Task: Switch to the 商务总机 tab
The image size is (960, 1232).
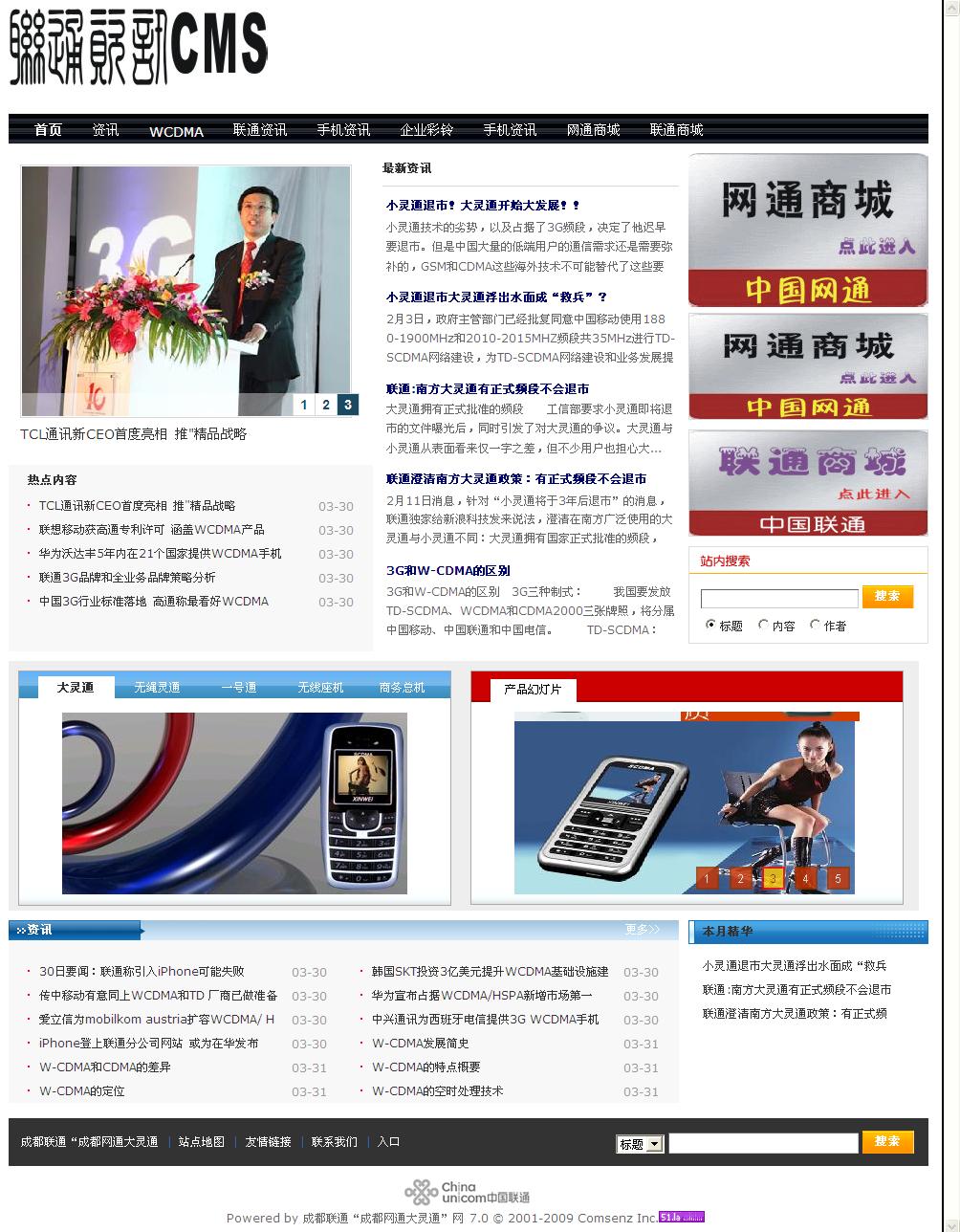Action: click(x=402, y=688)
